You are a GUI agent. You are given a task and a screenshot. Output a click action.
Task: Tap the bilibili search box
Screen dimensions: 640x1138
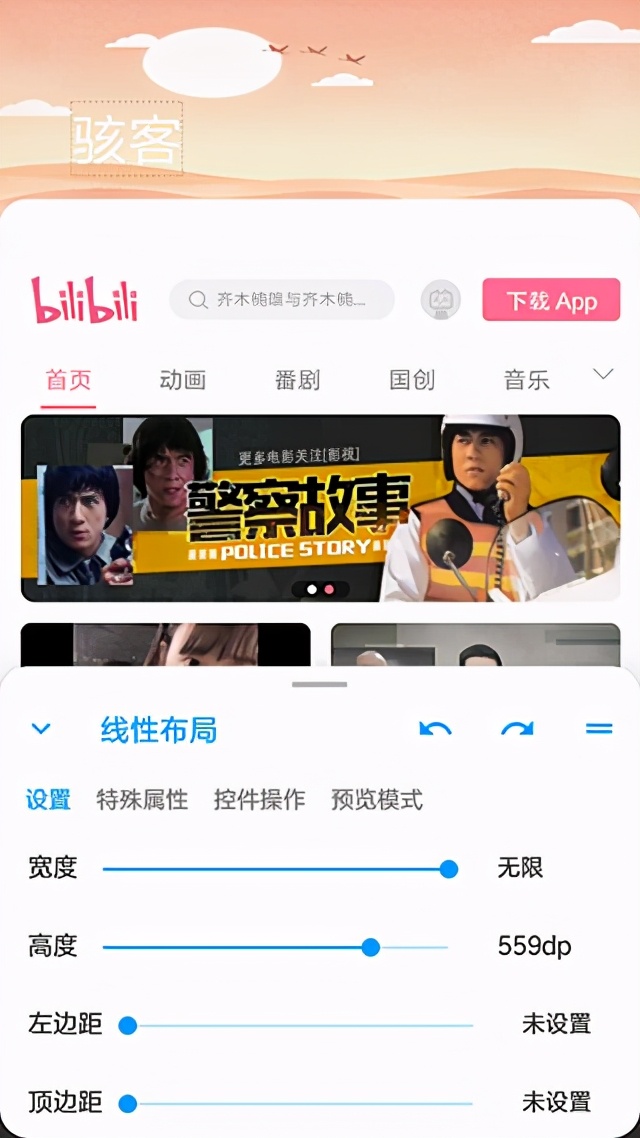pos(282,300)
